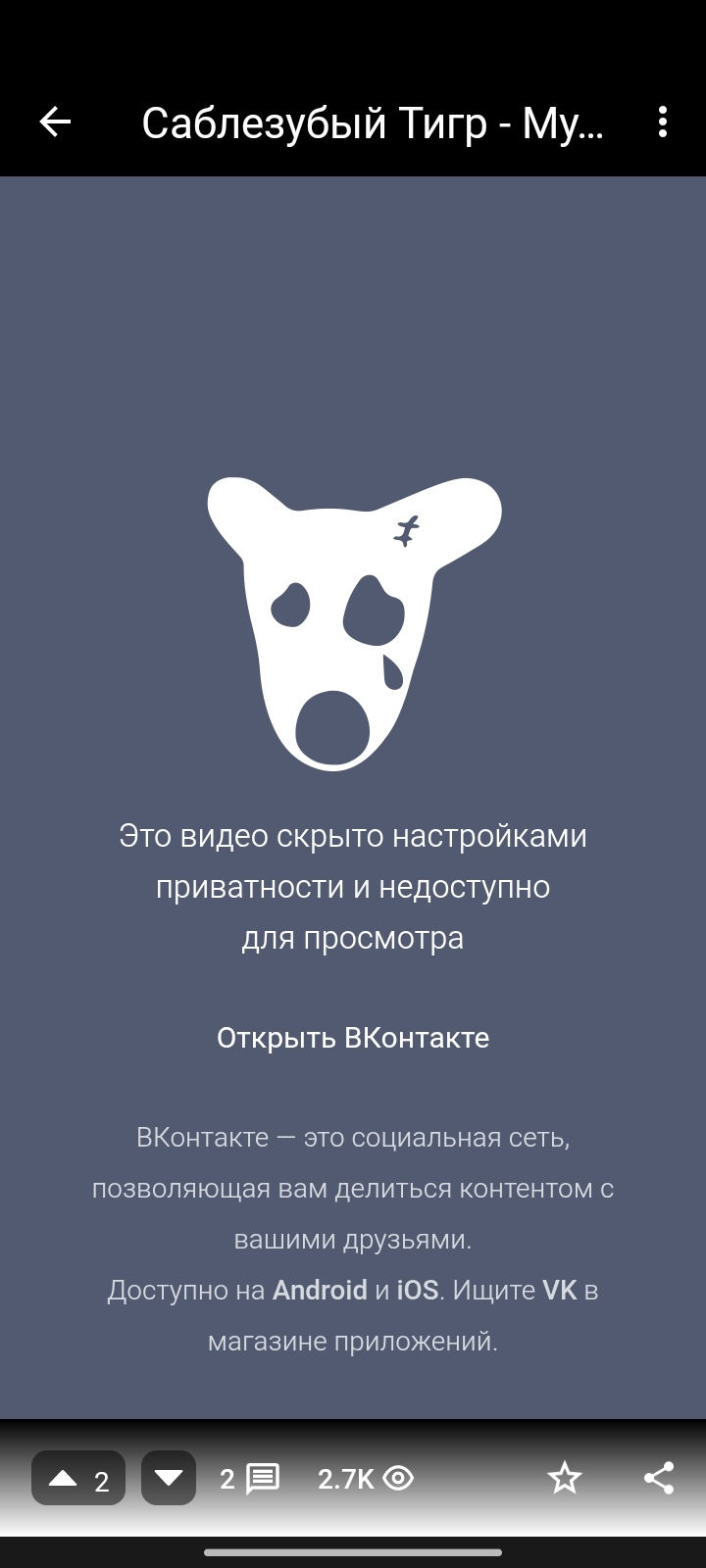Viewport: 706px width, 1568px height.
Task: Tap the Открыть ВКонтакте link
Action: click(x=353, y=1038)
